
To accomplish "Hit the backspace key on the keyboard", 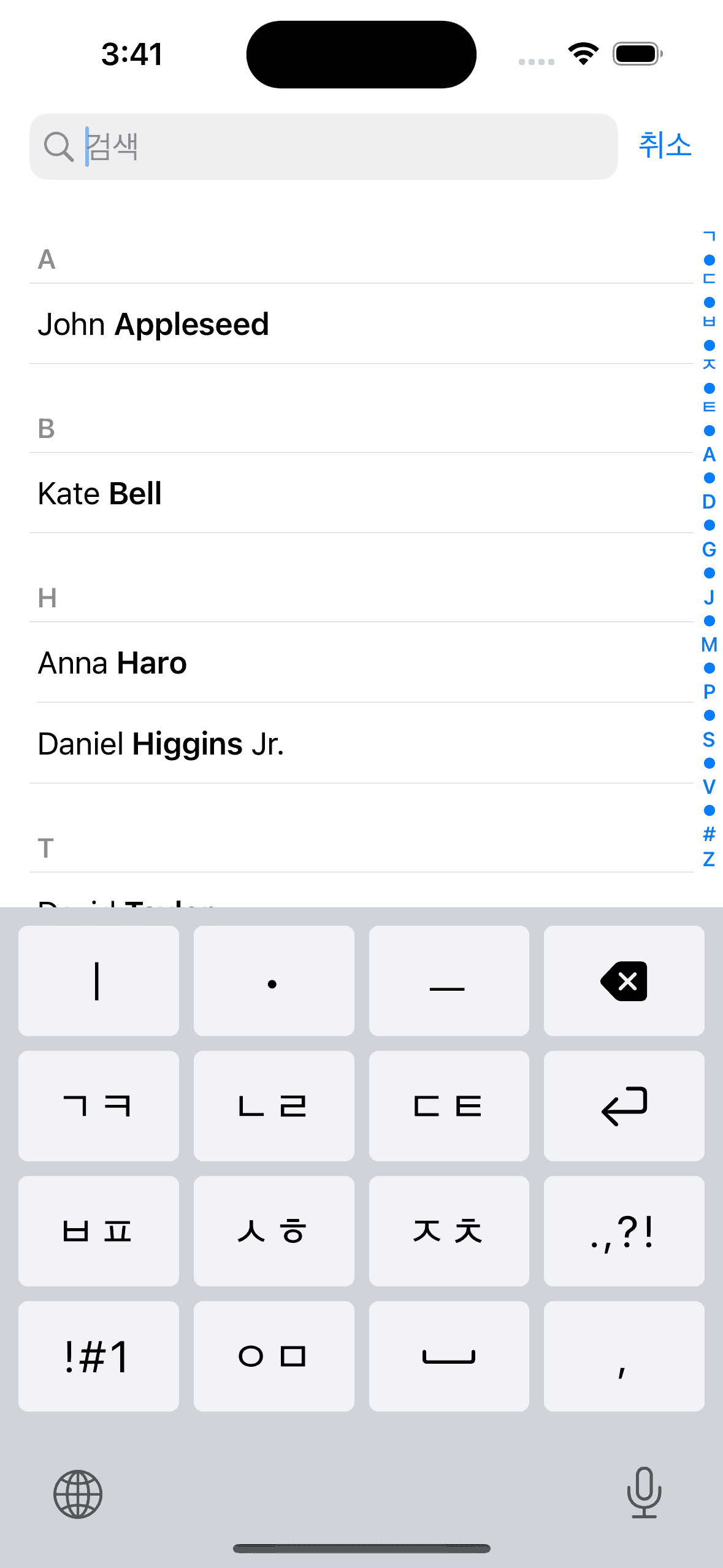I will [x=624, y=981].
